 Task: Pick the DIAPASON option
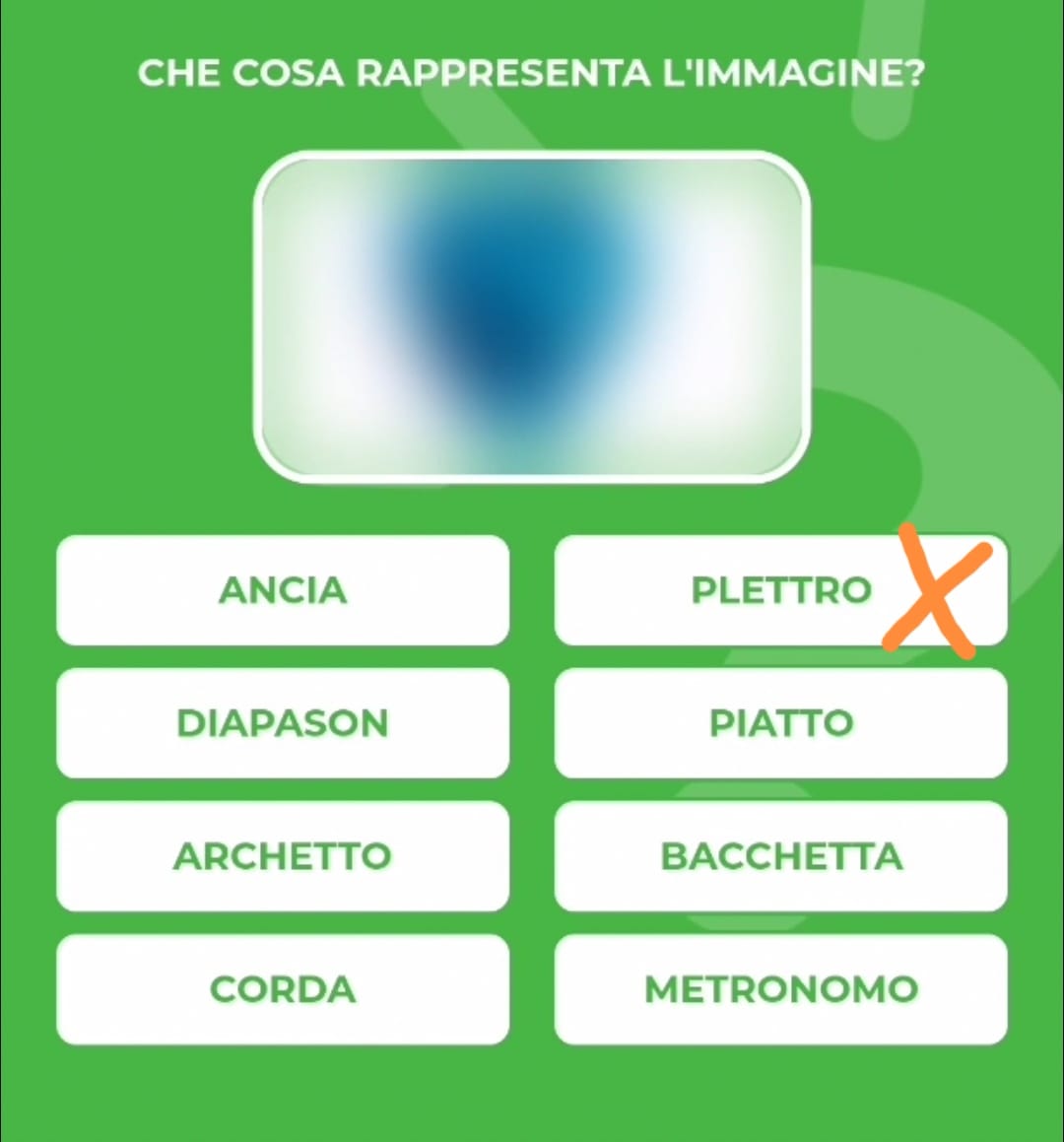click(283, 723)
